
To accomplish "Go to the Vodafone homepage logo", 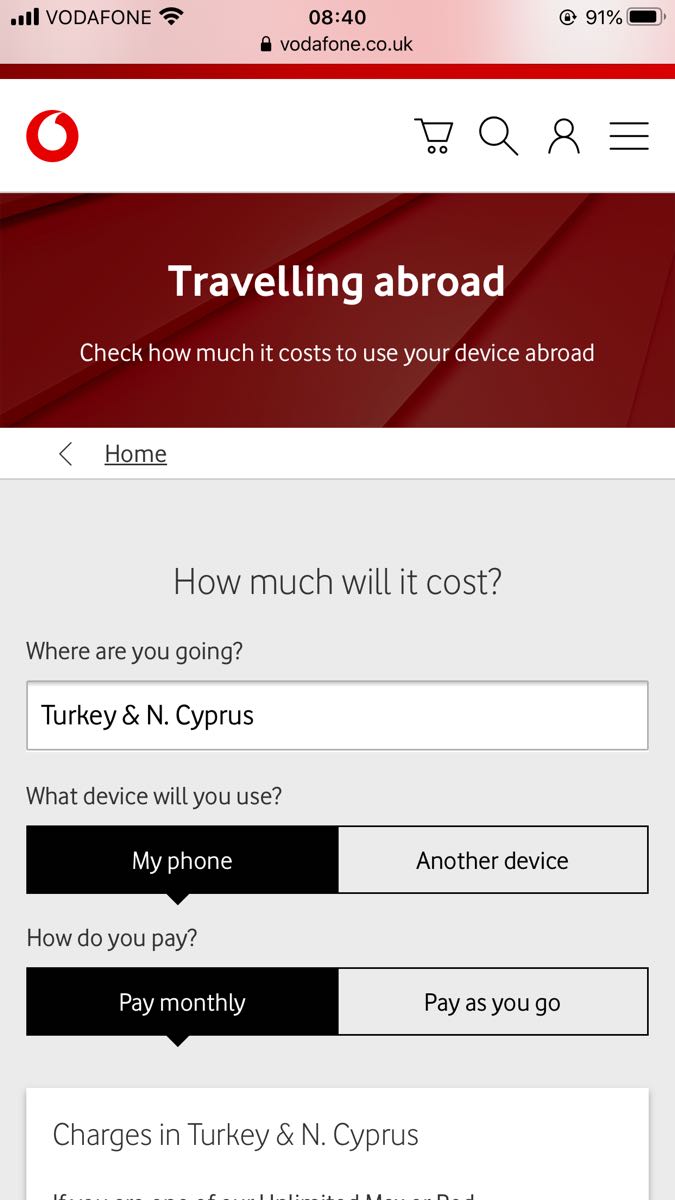I will (x=52, y=136).
